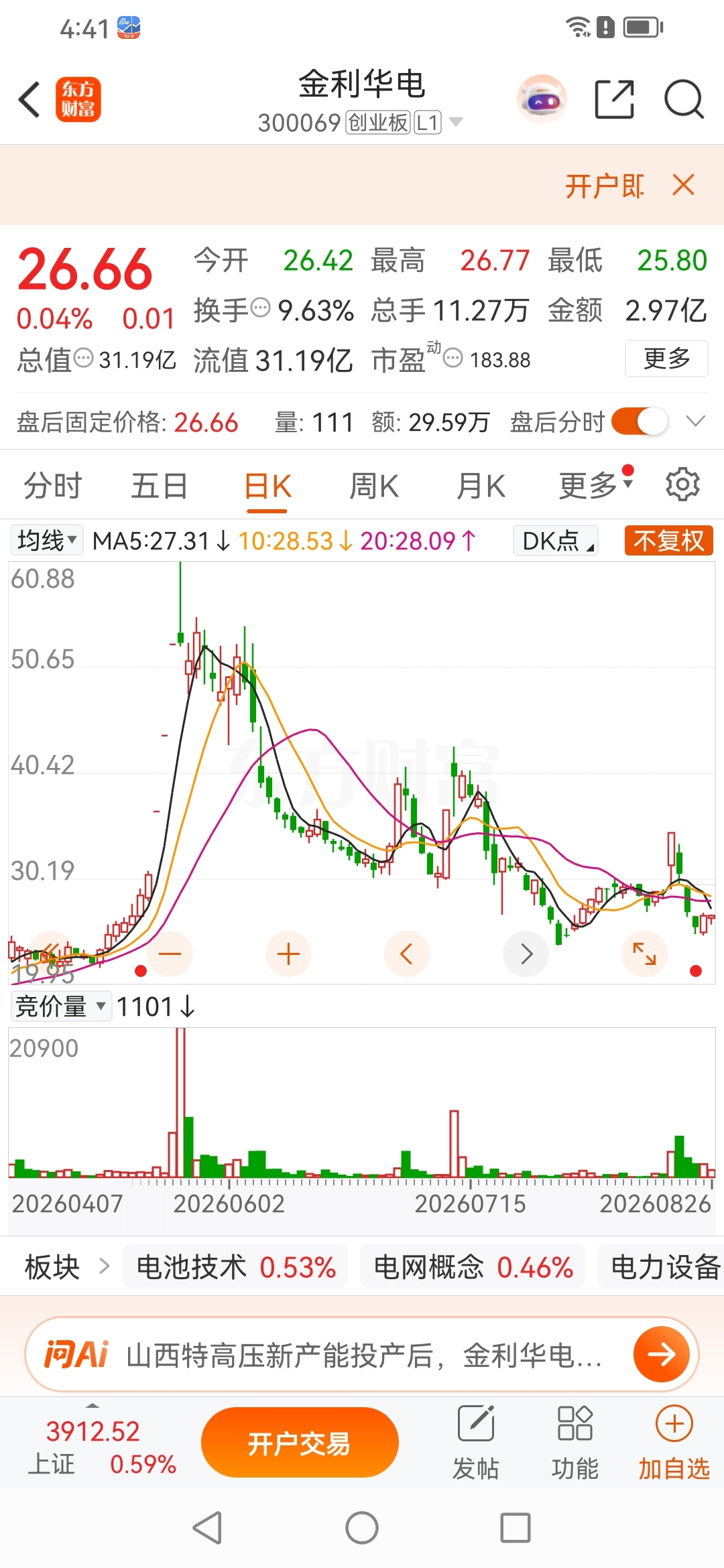Open the AI robot assistant icon
The width and height of the screenshot is (724, 1568).
click(x=542, y=99)
